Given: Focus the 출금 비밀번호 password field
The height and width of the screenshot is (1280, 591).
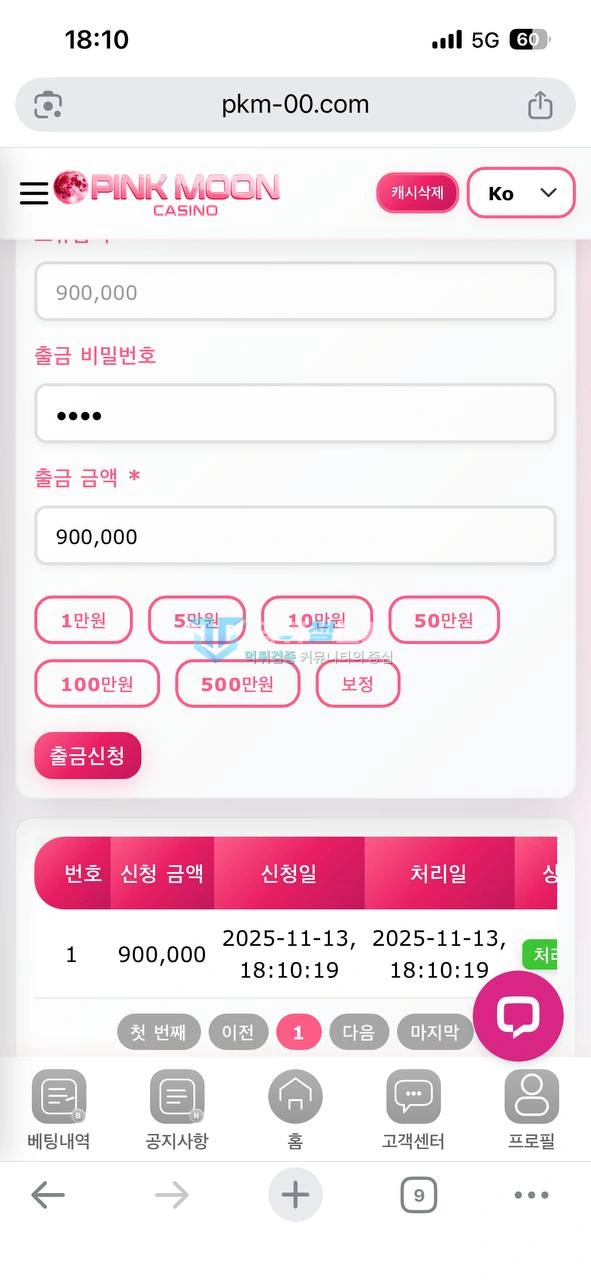Looking at the screenshot, I should point(295,414).
